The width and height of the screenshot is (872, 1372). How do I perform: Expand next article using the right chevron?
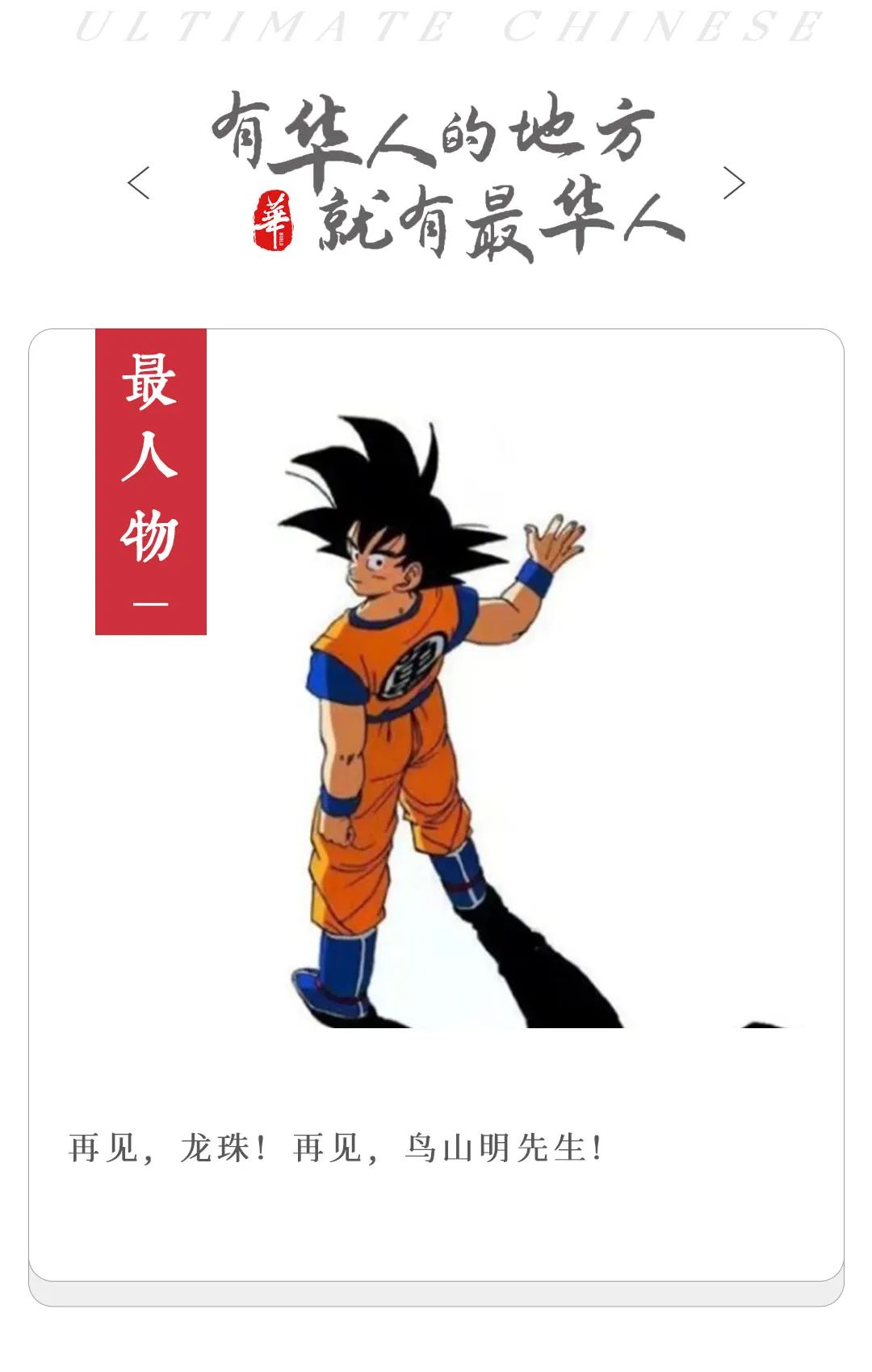click(x=733, y=184)
